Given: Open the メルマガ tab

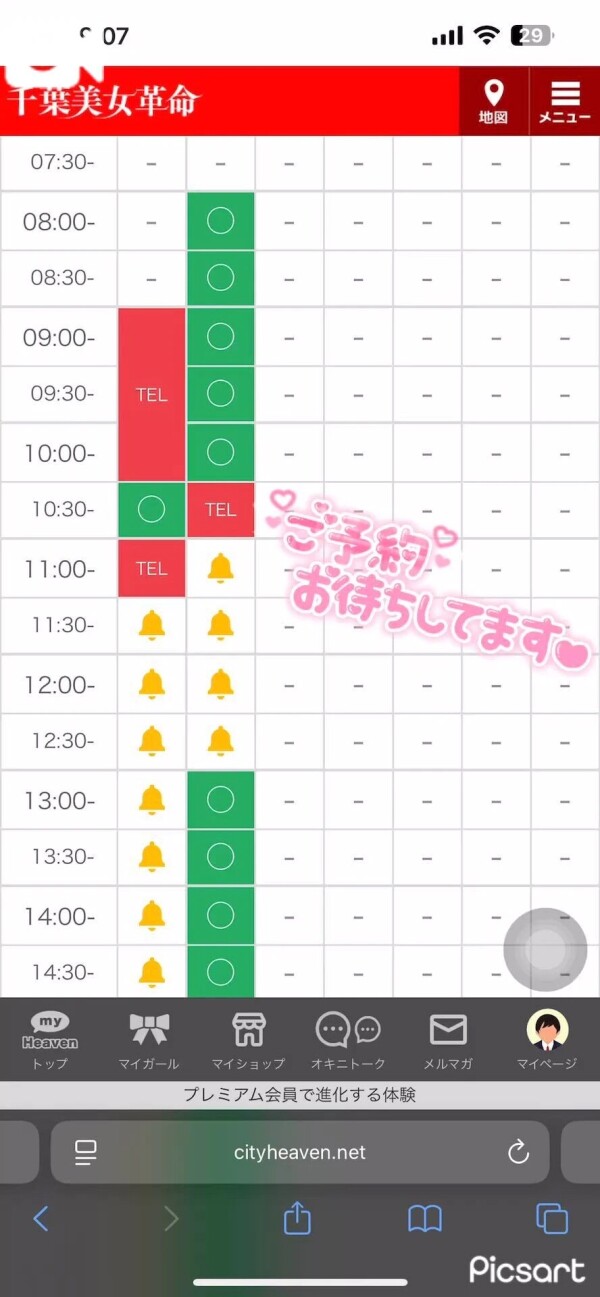Looking at the screenshot, I should pyautogui.click(x=448, y=1040).
